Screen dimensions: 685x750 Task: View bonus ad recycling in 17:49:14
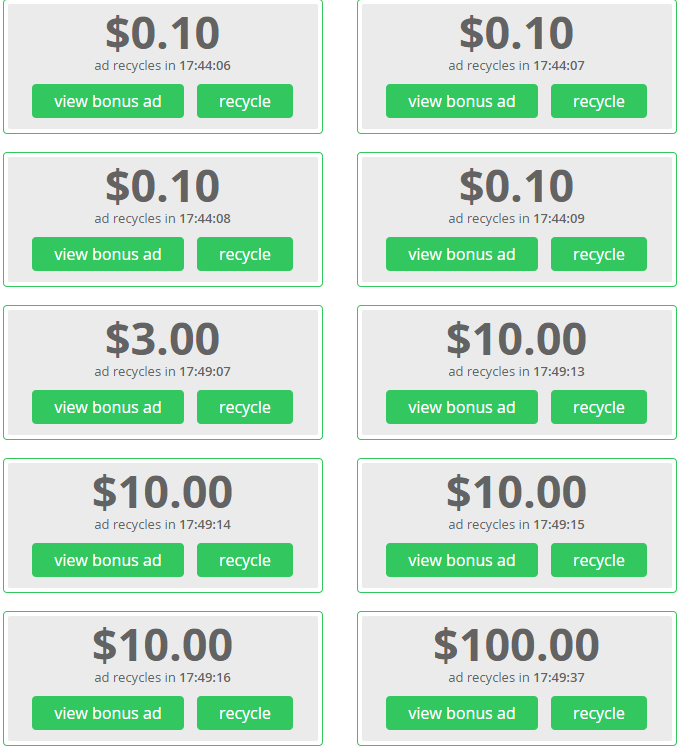click(x=108, y=560)
